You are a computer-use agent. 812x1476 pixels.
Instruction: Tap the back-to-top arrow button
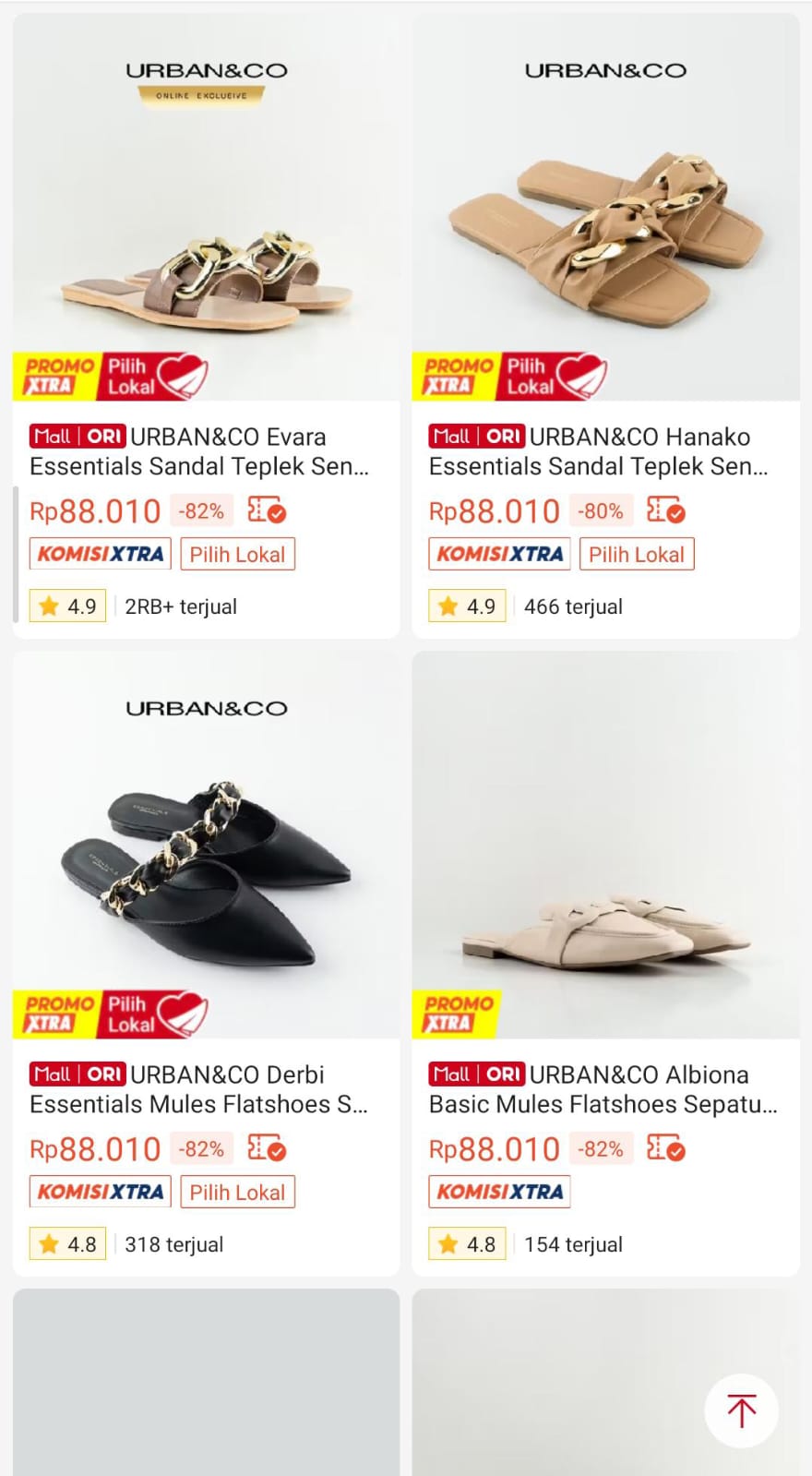[741, 1410]
